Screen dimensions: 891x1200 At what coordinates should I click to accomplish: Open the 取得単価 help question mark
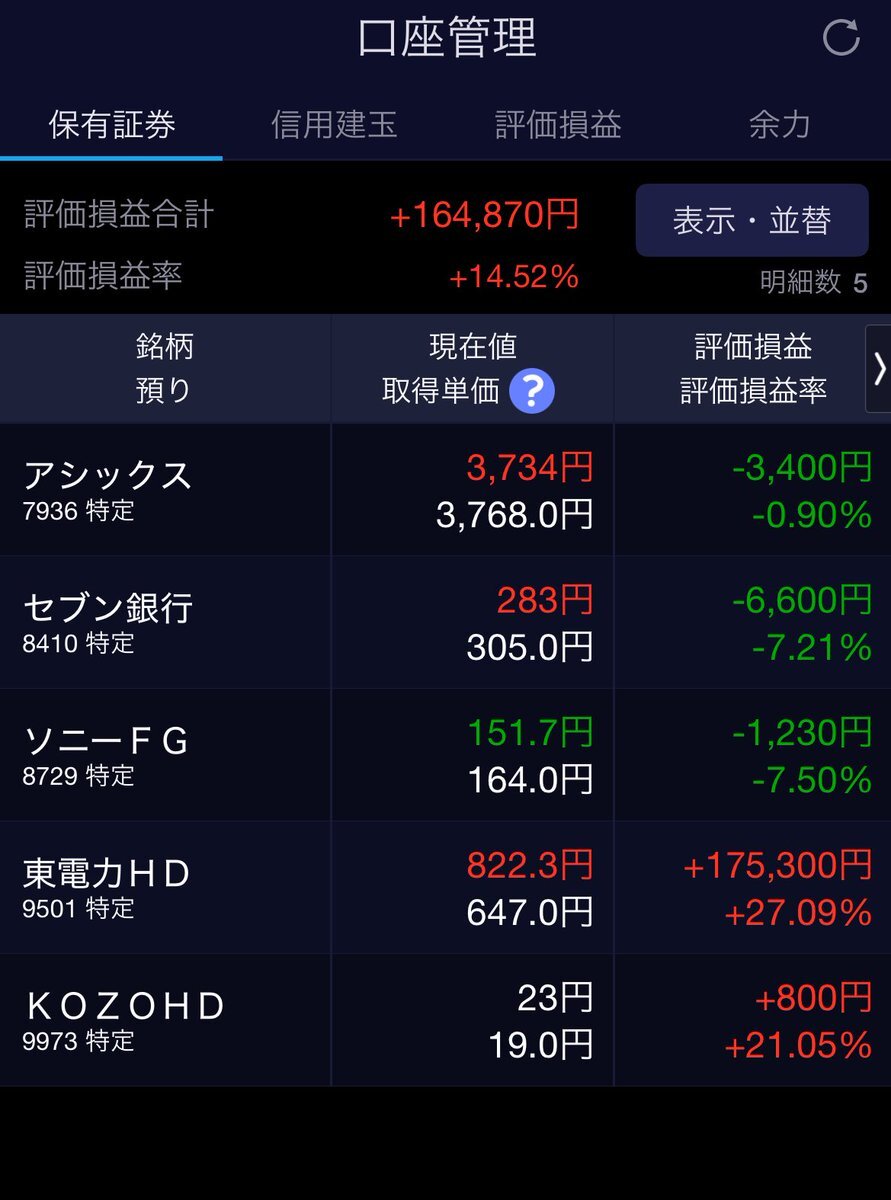click(x=532, y=392)
